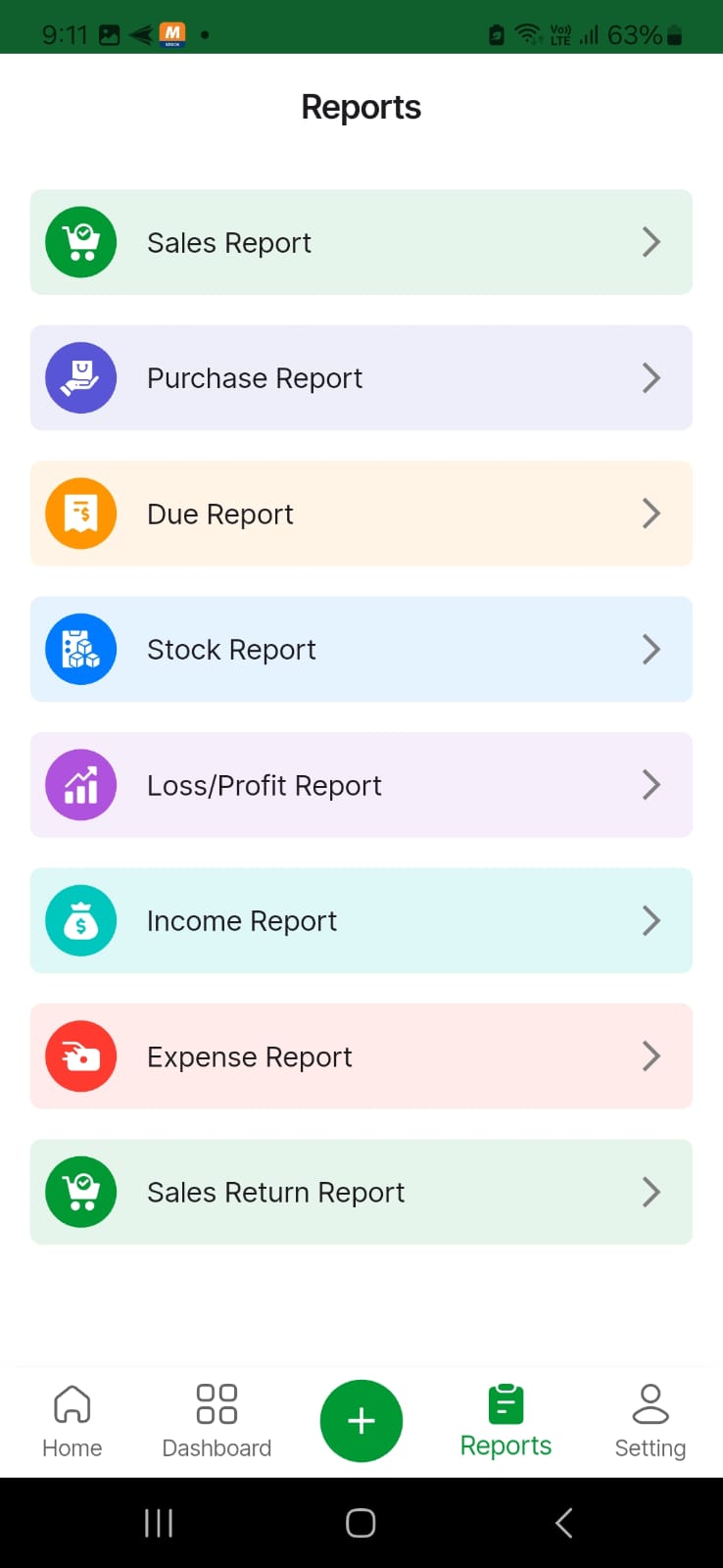The height and width of the screenshot is (1568, 723).
Task: Open the Setting tab
Action: pyautogui.click(x=651, y=1421)
